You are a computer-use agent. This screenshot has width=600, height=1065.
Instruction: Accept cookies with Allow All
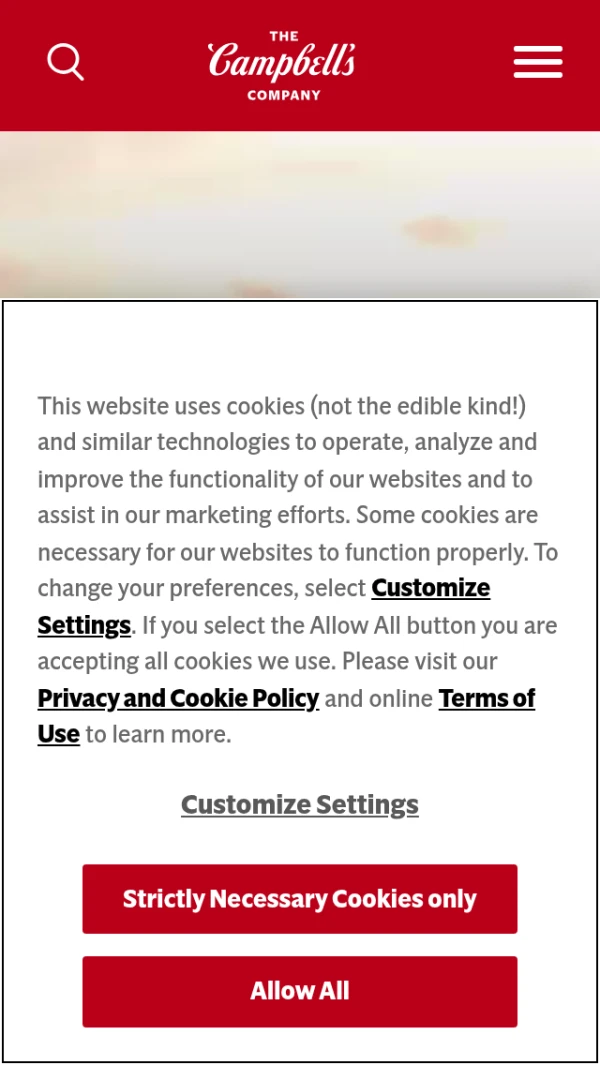tap(300, 991)
